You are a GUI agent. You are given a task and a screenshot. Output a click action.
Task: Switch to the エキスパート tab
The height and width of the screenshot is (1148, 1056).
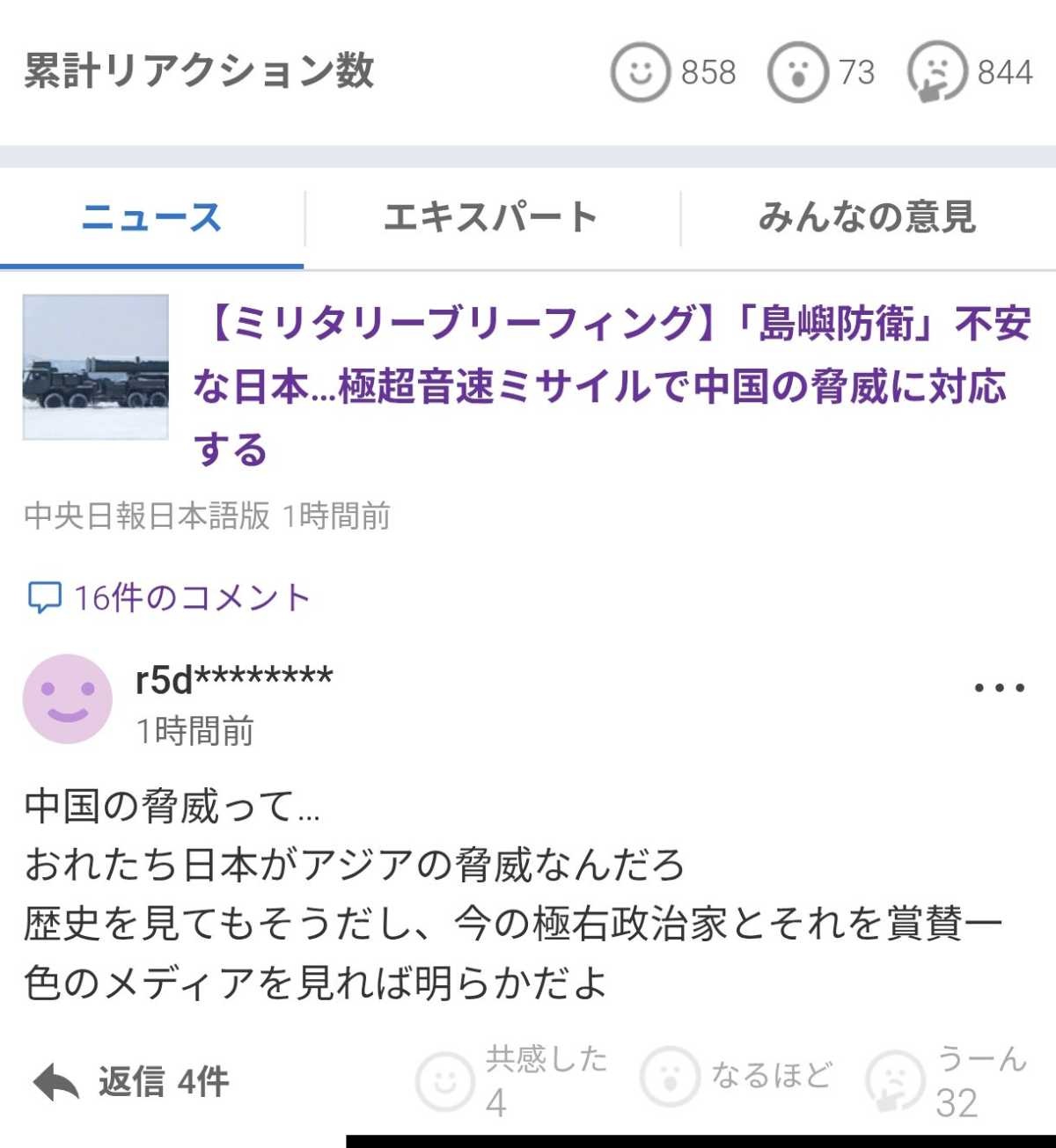[x=491, y=217]
